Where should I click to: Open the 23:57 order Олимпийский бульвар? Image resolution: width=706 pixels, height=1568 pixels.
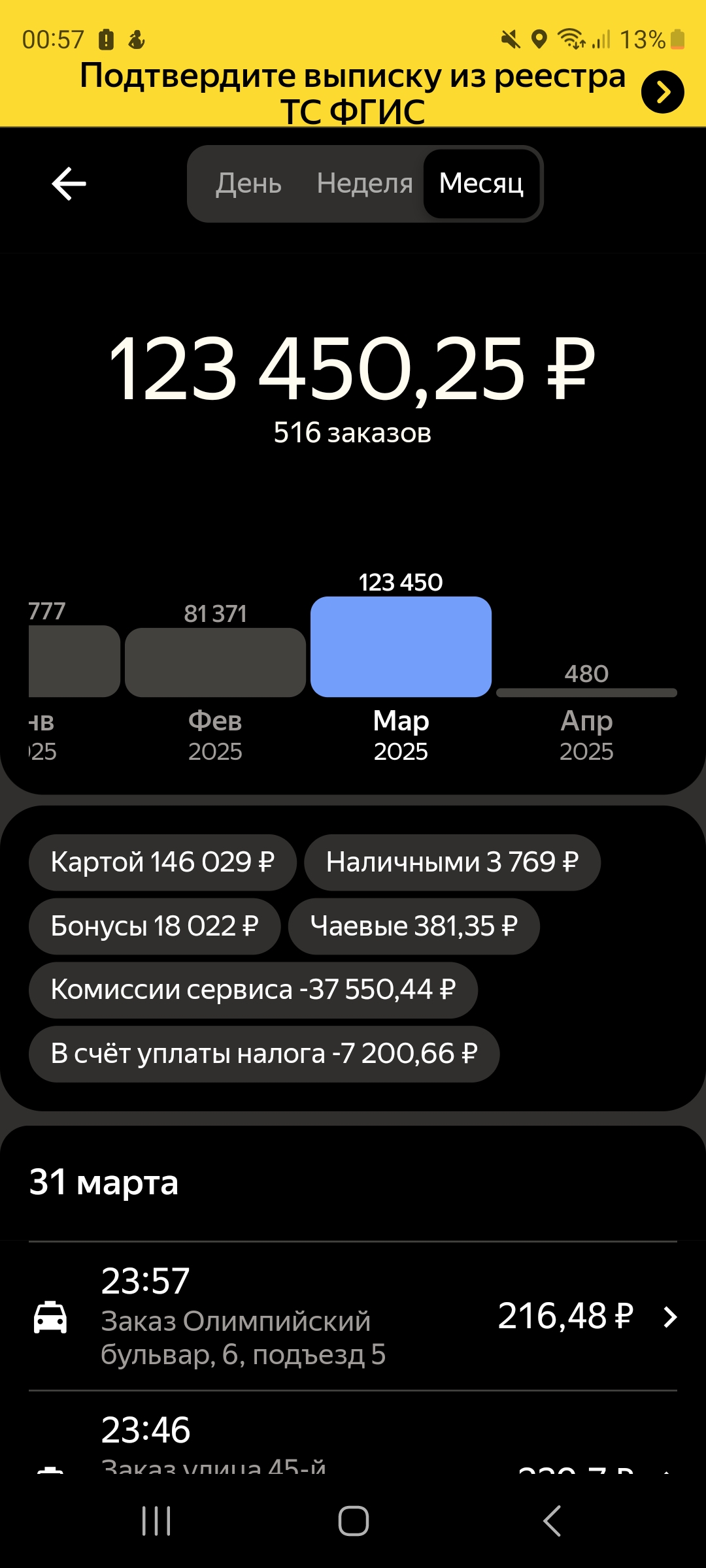(x=353, y=1316)
